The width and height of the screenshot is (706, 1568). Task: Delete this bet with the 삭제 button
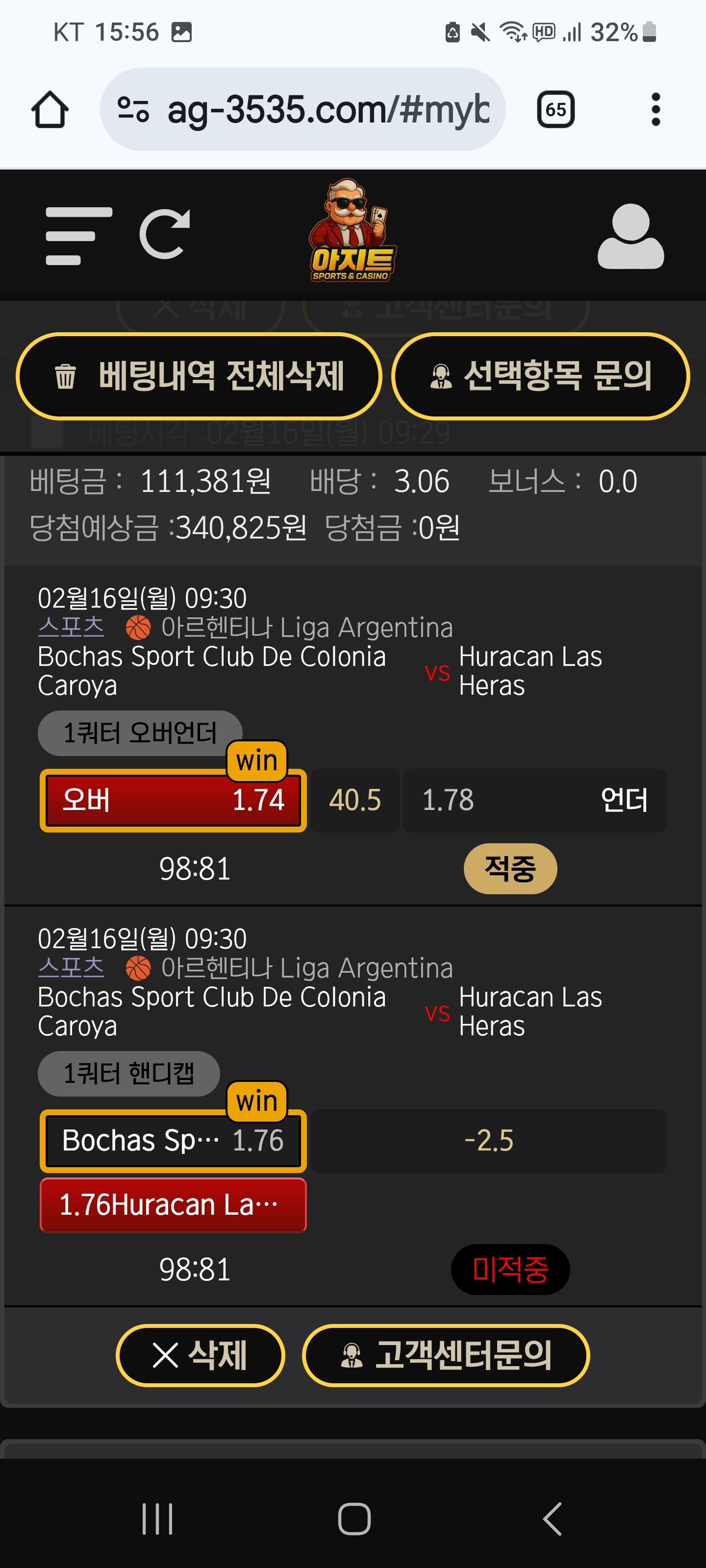pyautogui.click(x=201, y=1355)
